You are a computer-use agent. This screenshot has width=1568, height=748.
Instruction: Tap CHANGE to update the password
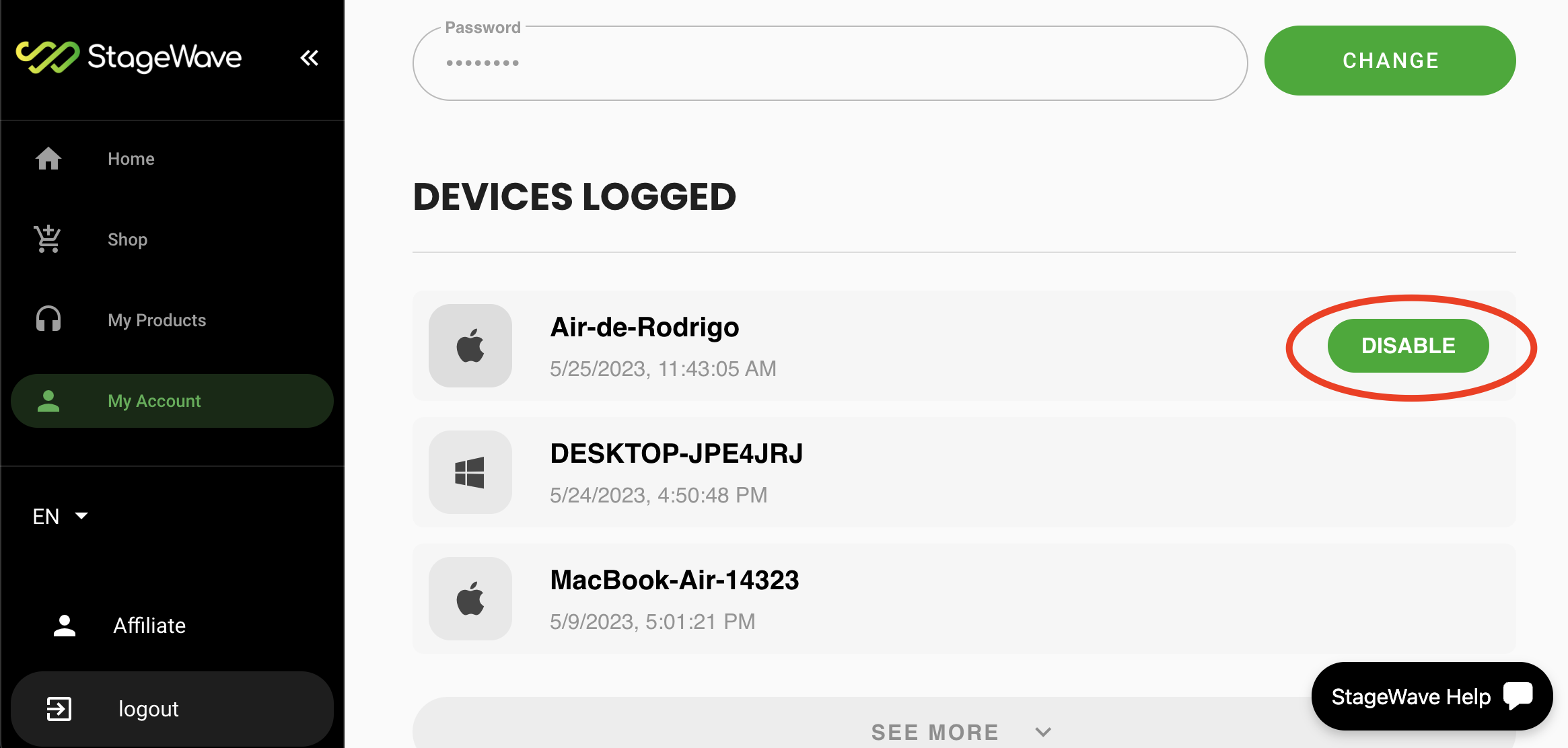click(x=1390, y=61)
